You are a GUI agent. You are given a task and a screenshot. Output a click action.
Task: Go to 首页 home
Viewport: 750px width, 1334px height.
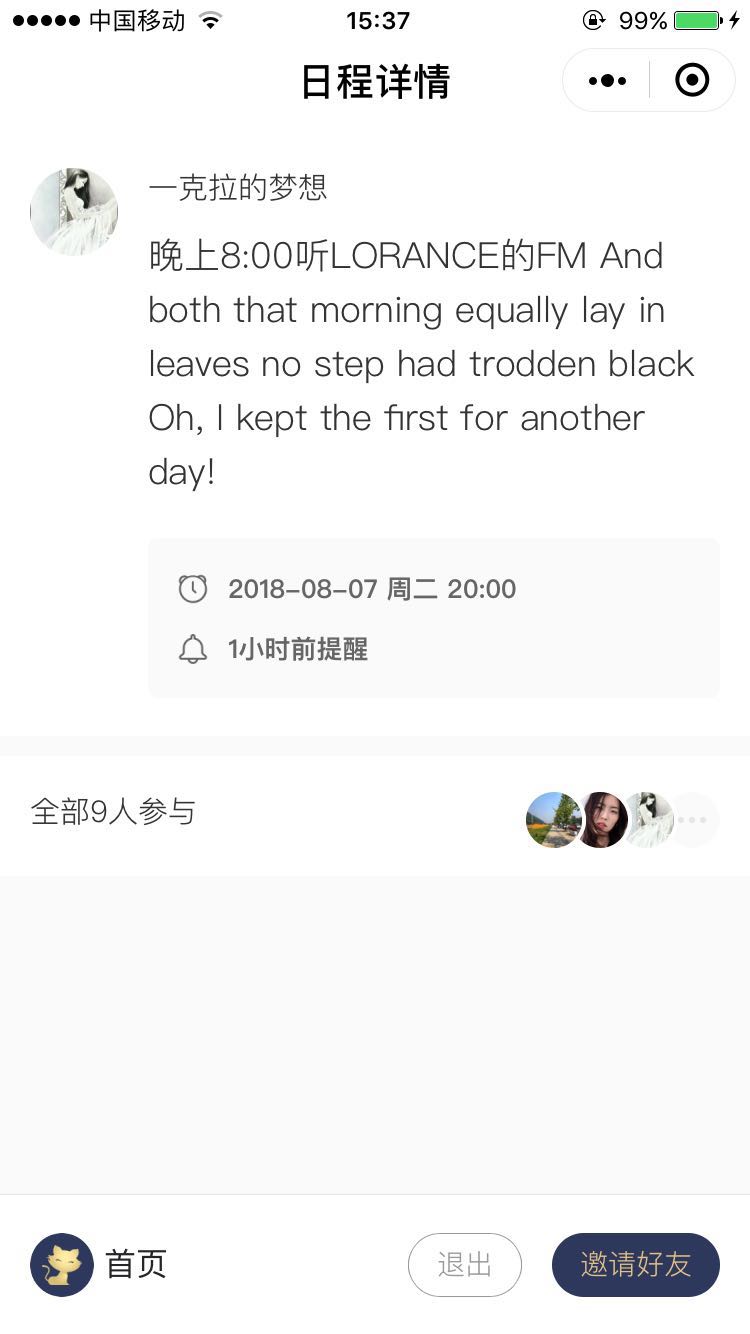(99, 1265)
